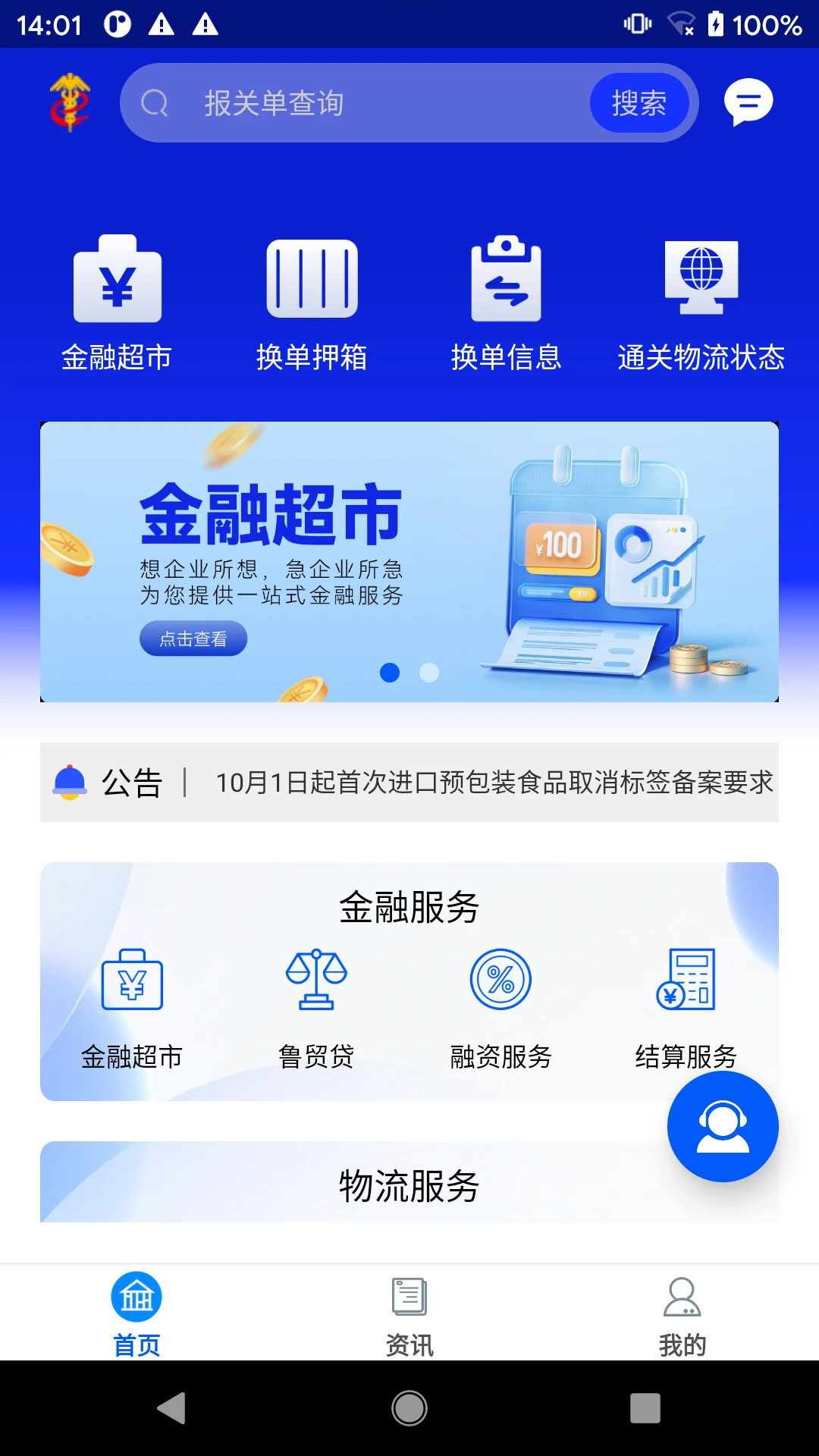
Task: Tap 点击查看 on the banner
Action: point(193,639)
